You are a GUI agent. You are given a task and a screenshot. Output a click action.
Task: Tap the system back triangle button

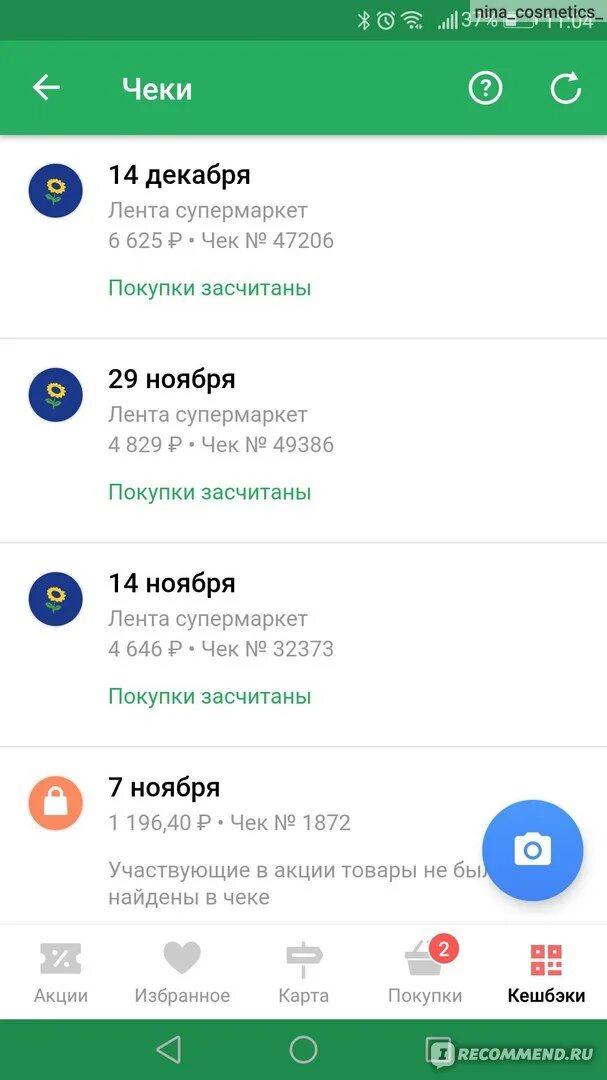tap(169, 1049)
